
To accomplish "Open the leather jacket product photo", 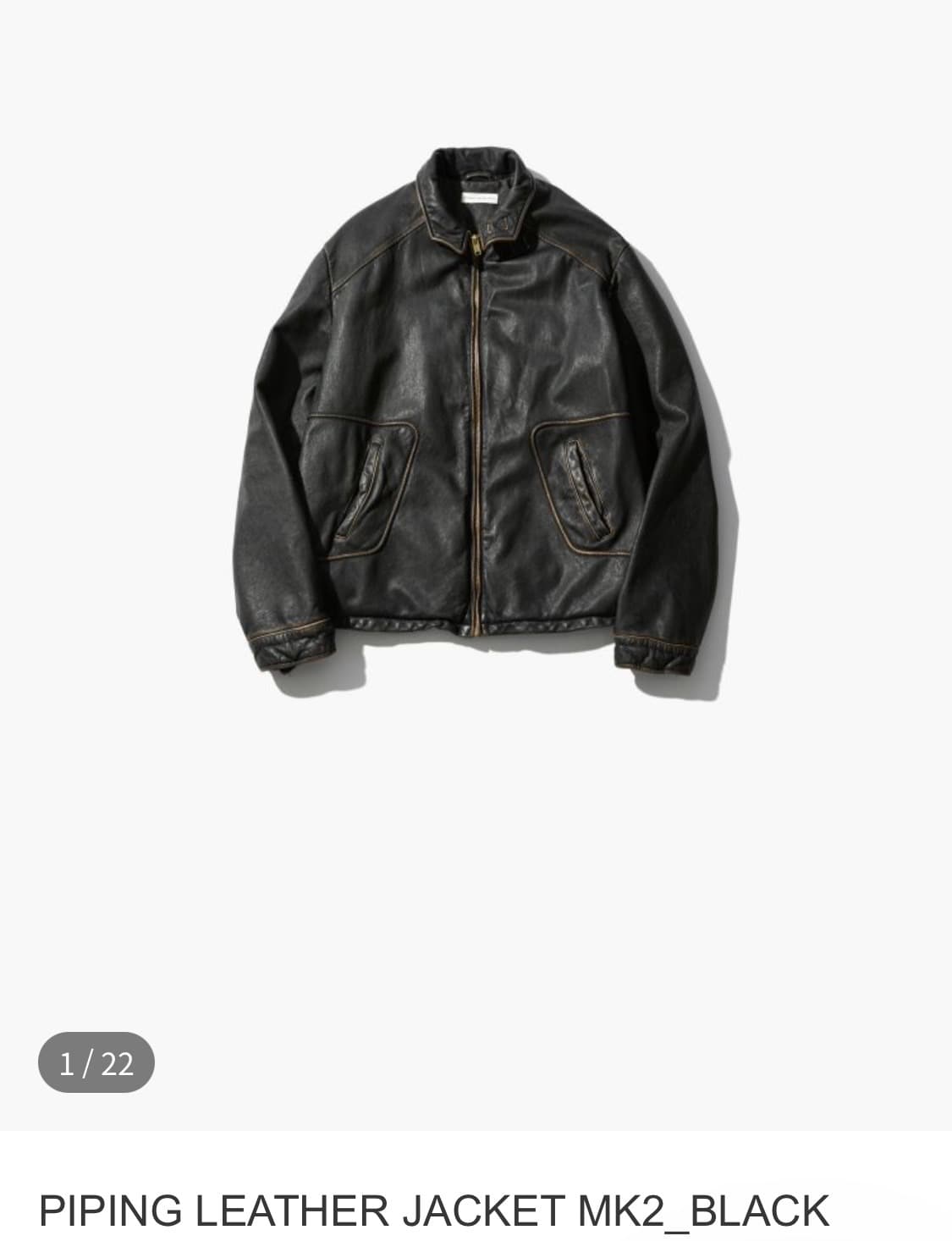I will pos(476,415).
